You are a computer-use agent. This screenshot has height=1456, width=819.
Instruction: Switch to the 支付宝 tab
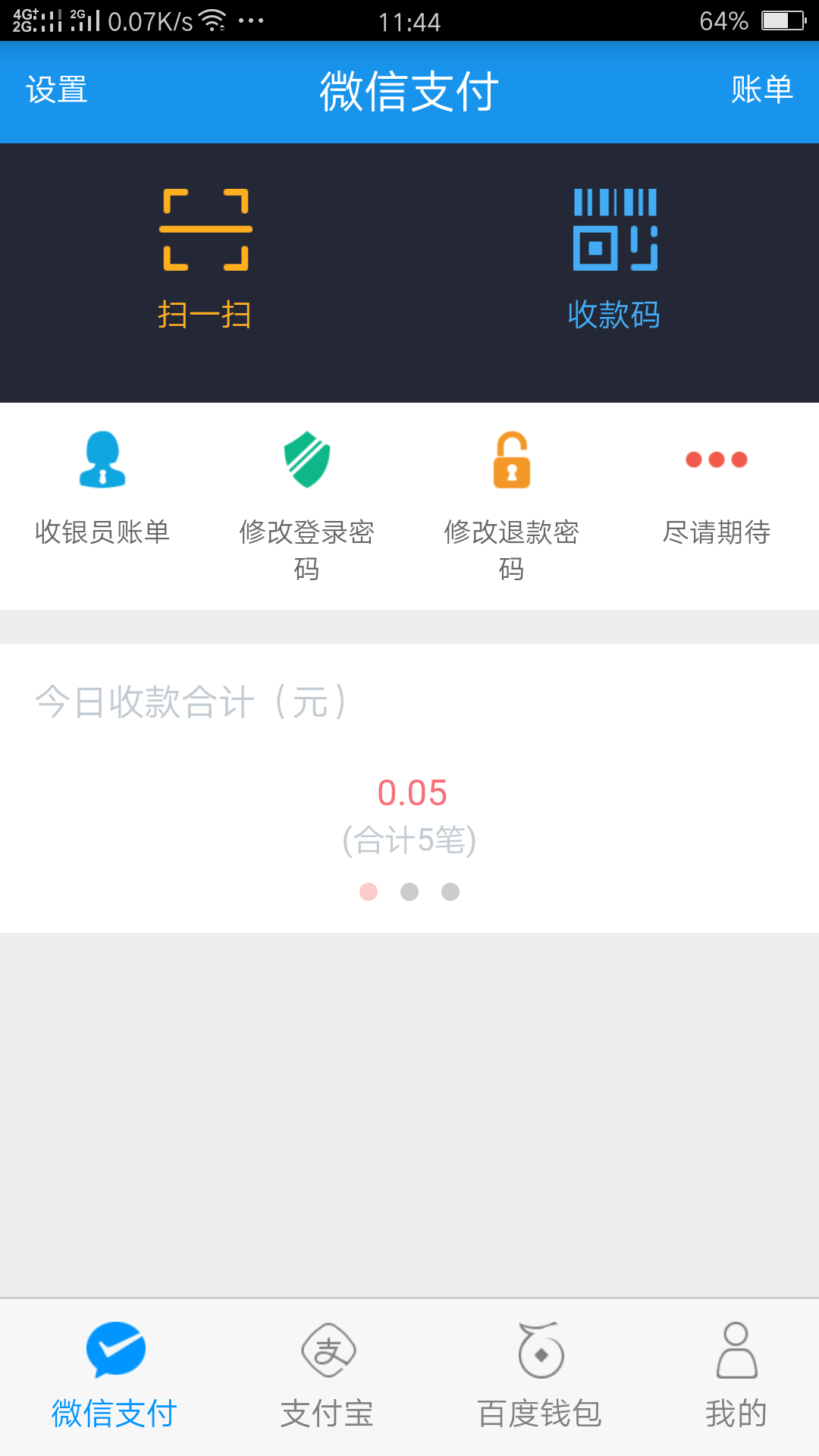coord(328,1376)
